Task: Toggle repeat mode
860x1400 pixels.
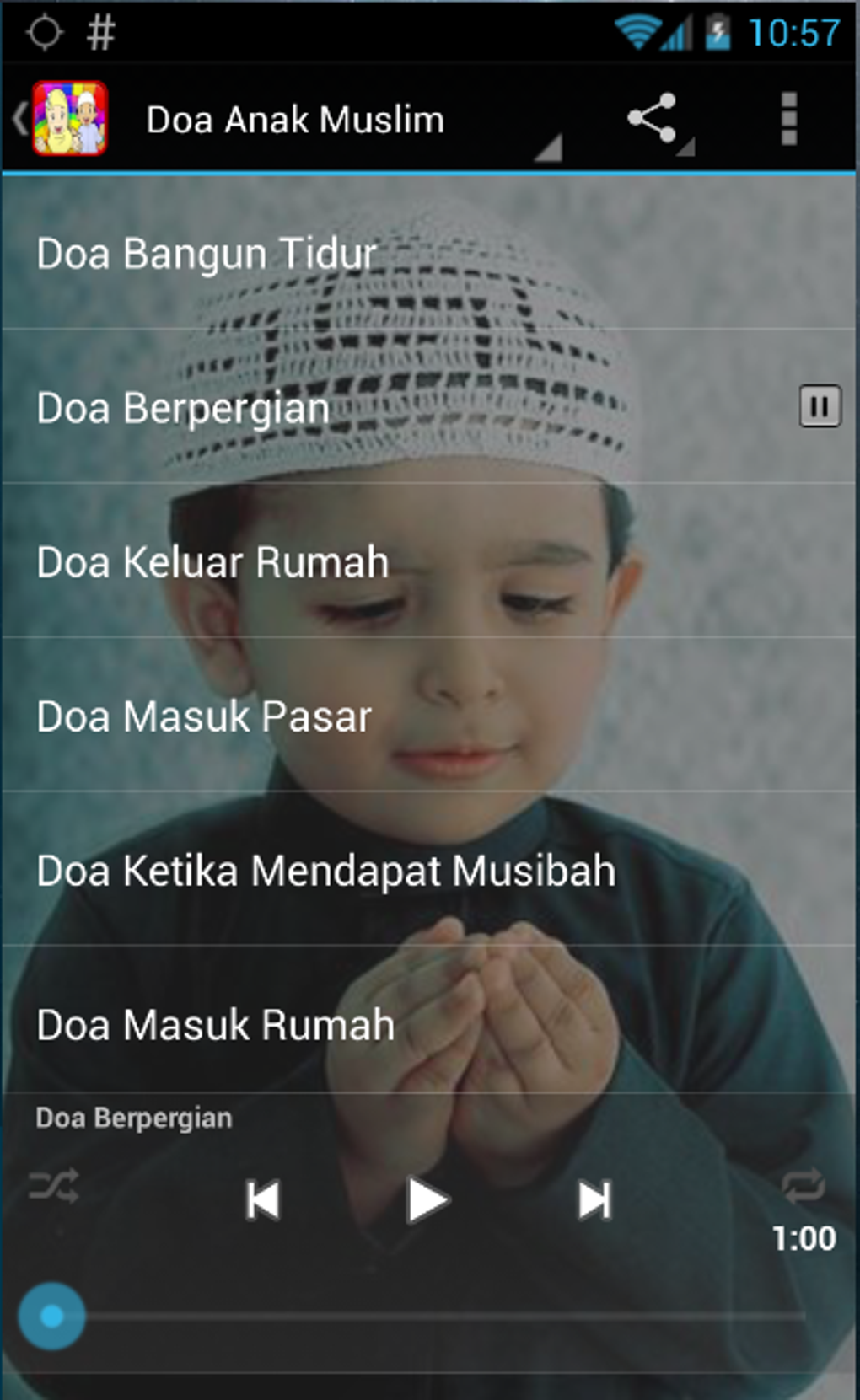Action: [803, 1186]
